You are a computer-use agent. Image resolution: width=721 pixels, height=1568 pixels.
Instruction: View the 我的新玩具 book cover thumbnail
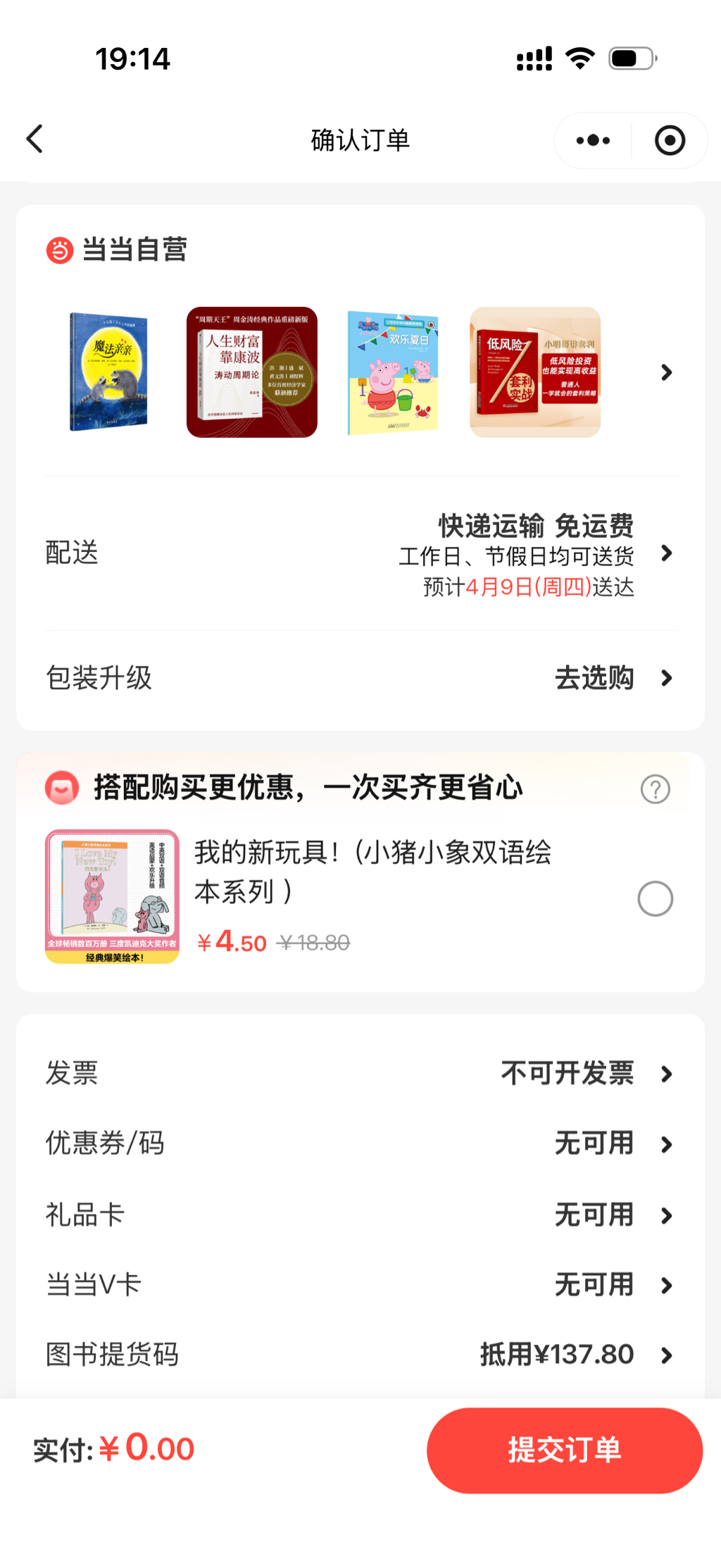point(112,896)
